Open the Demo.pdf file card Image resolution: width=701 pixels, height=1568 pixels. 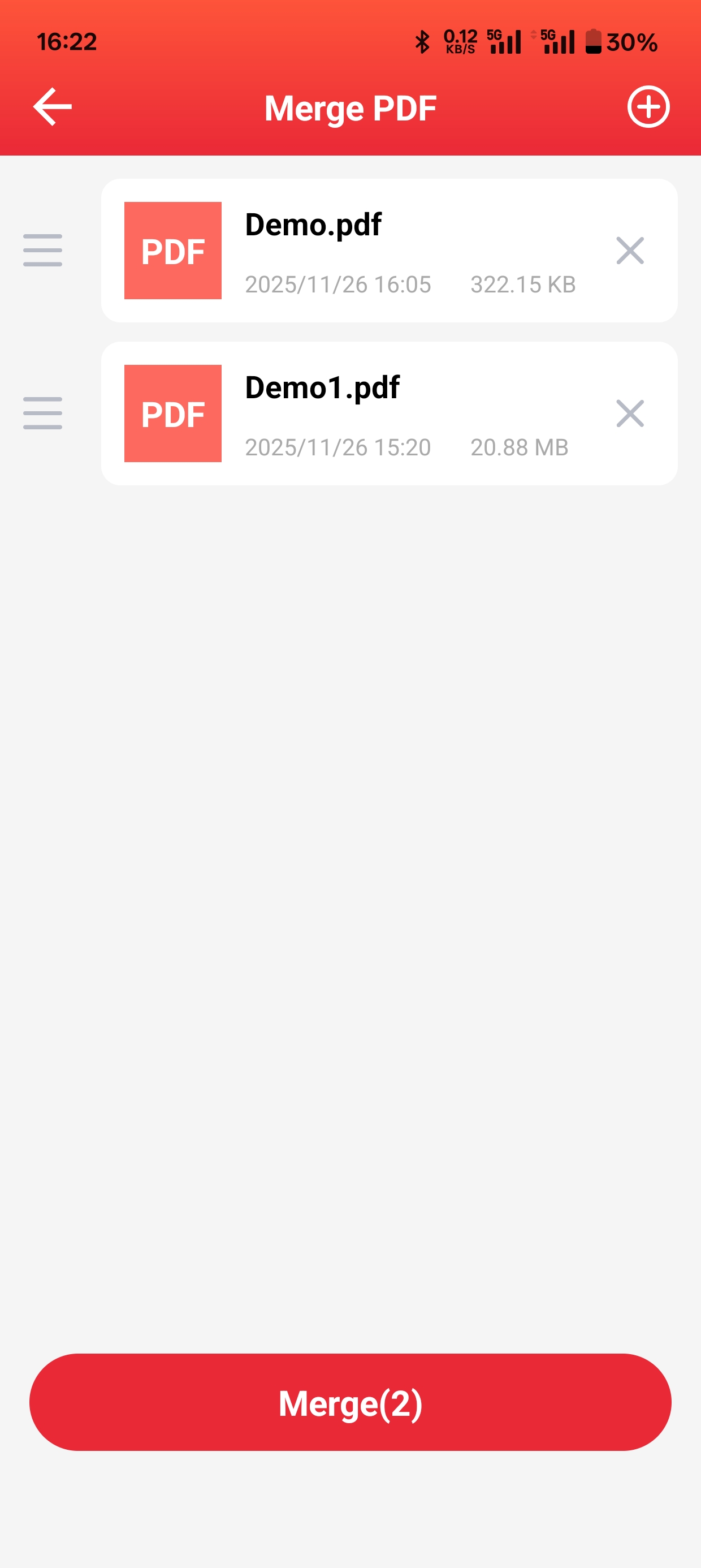tap(390, 251)
